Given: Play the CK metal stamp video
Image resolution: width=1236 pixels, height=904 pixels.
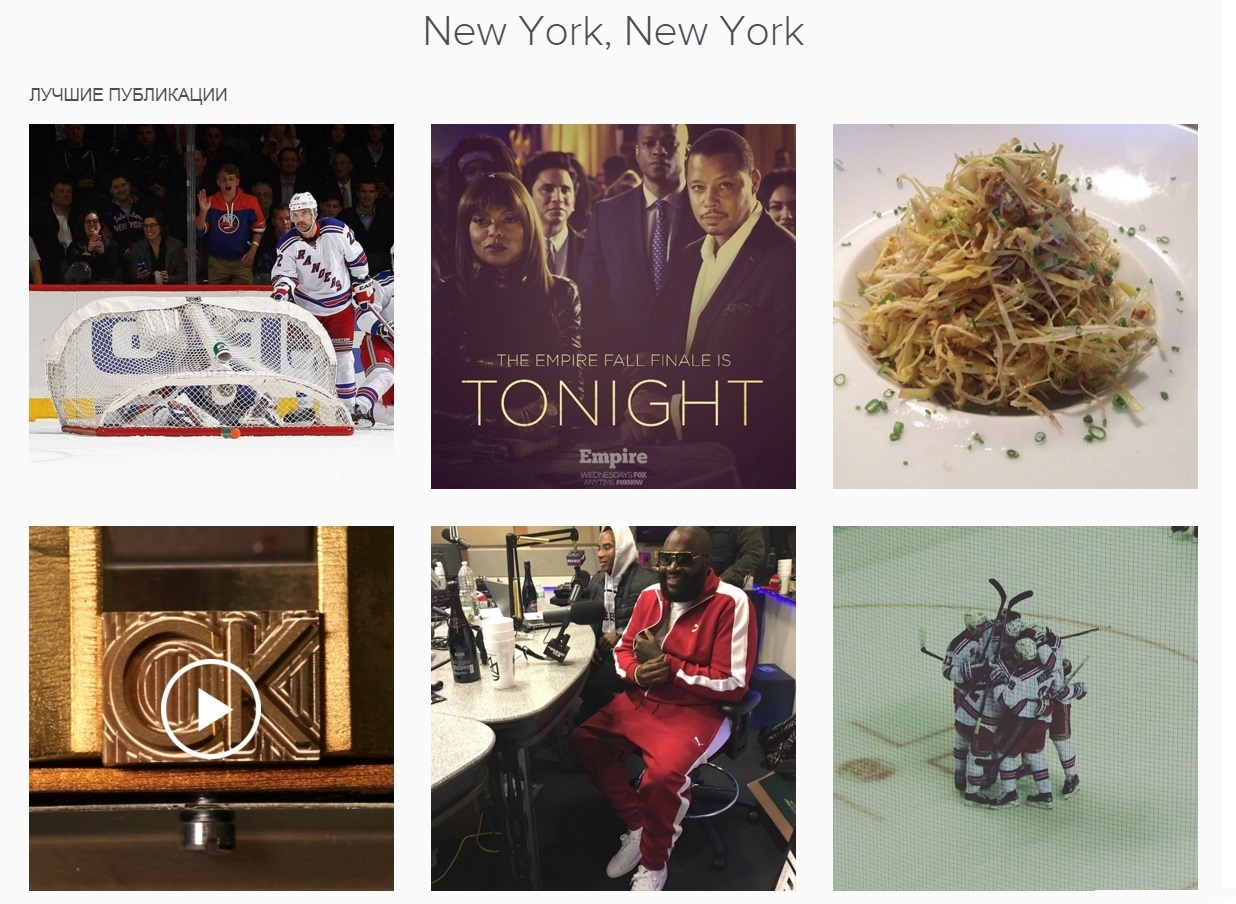Looking at the screenshot, I should click(211, 709).
